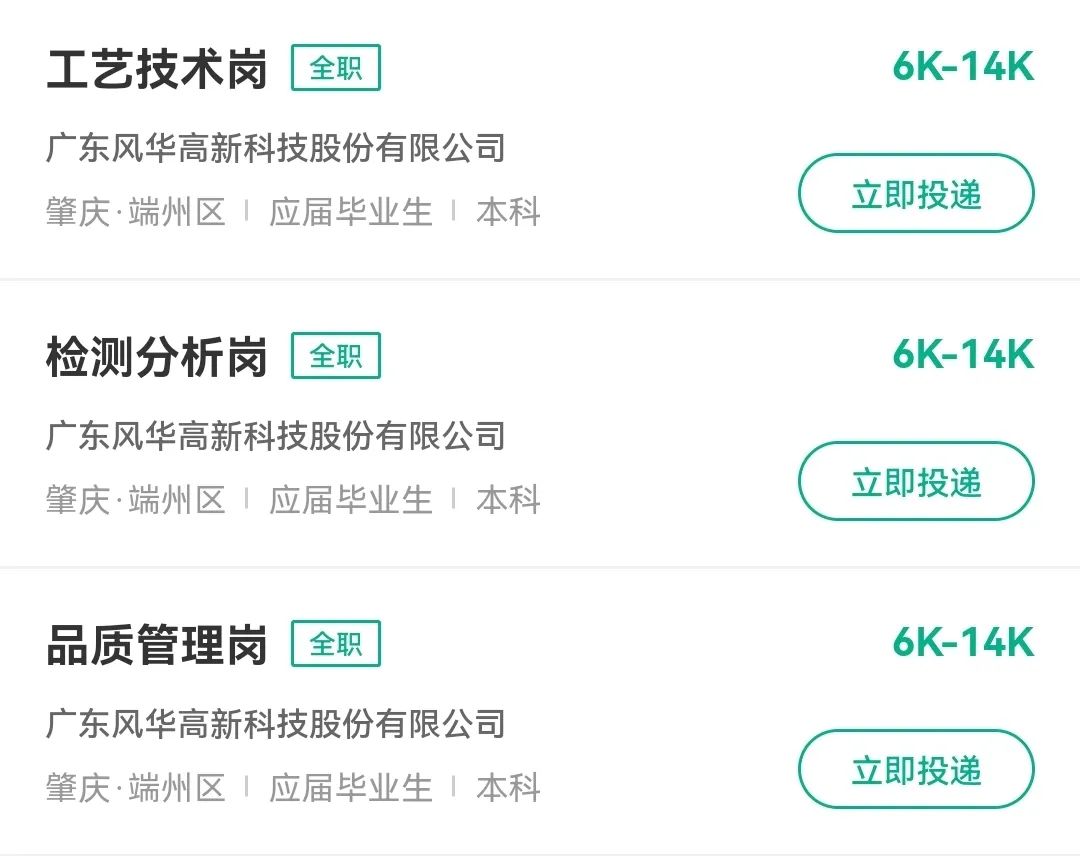
Task: Apply to 检测分析岗 with 立即投递
Action: 915,482
